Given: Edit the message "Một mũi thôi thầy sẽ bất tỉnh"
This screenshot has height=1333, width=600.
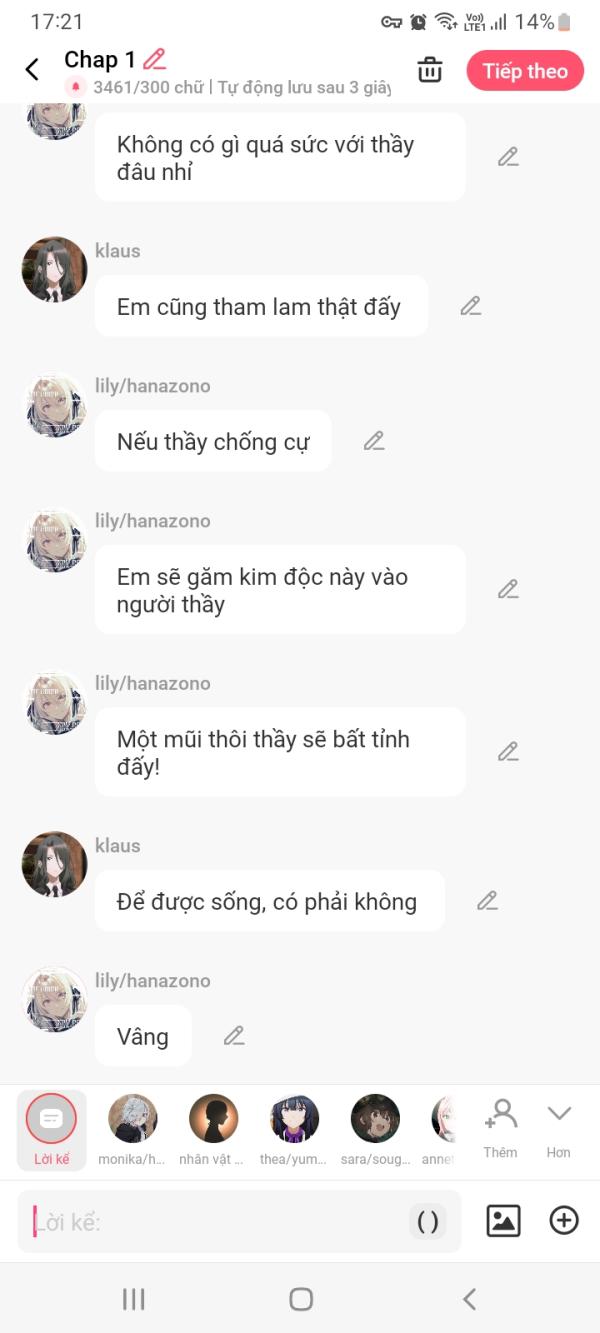Looking at the screenshot, I should tap(508, 751).
